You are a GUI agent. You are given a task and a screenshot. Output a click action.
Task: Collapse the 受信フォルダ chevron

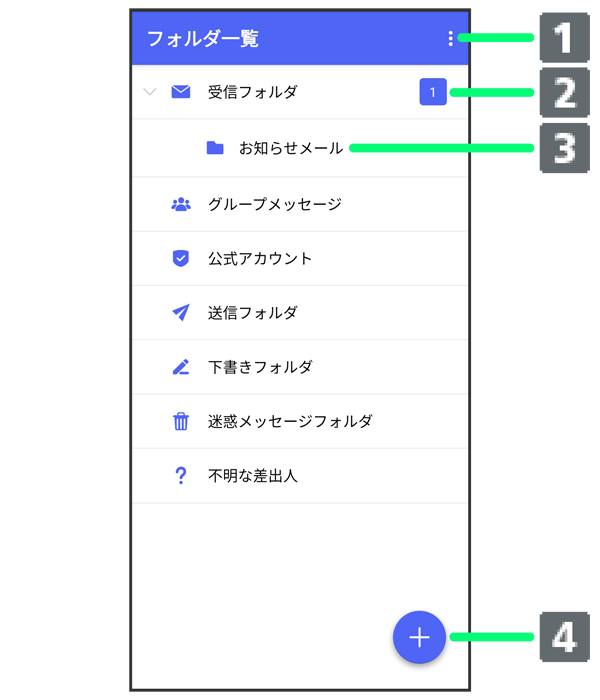coord(150,92)
